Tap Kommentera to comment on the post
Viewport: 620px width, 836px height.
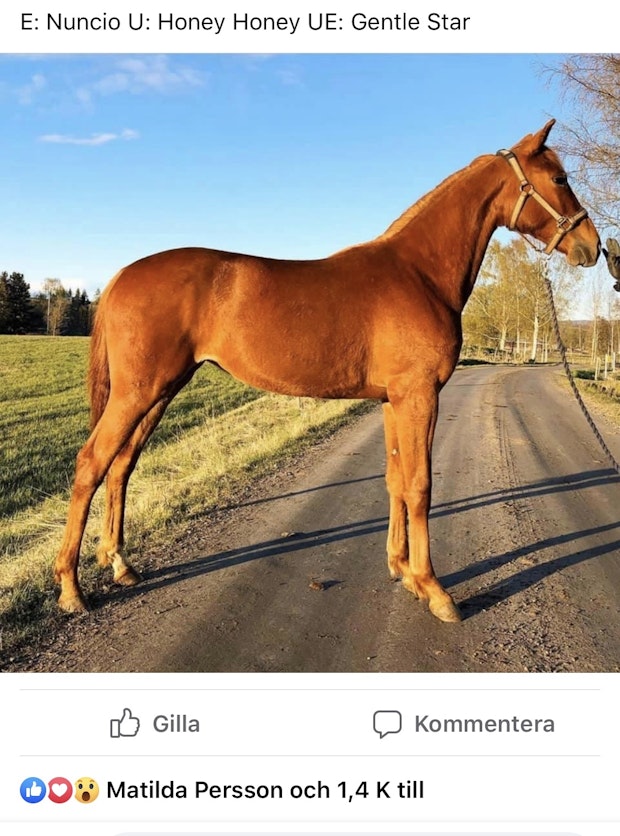pos(464,723)
